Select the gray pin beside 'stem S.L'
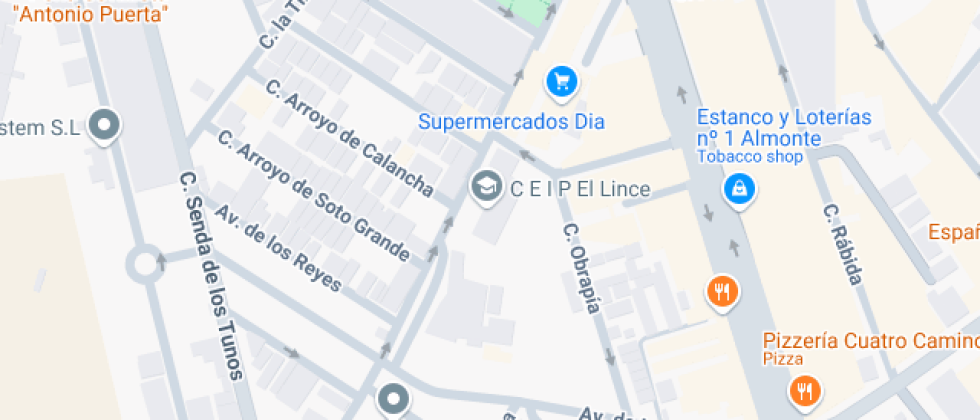980x420 pixels. point(104,126)
